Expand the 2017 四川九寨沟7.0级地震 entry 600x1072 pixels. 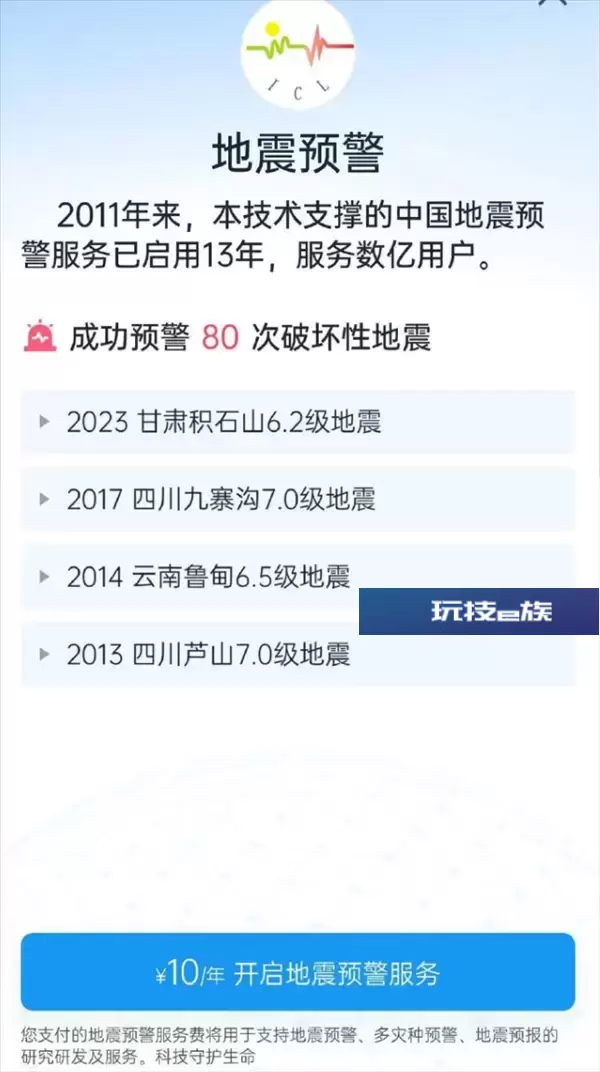click(298, 499)
